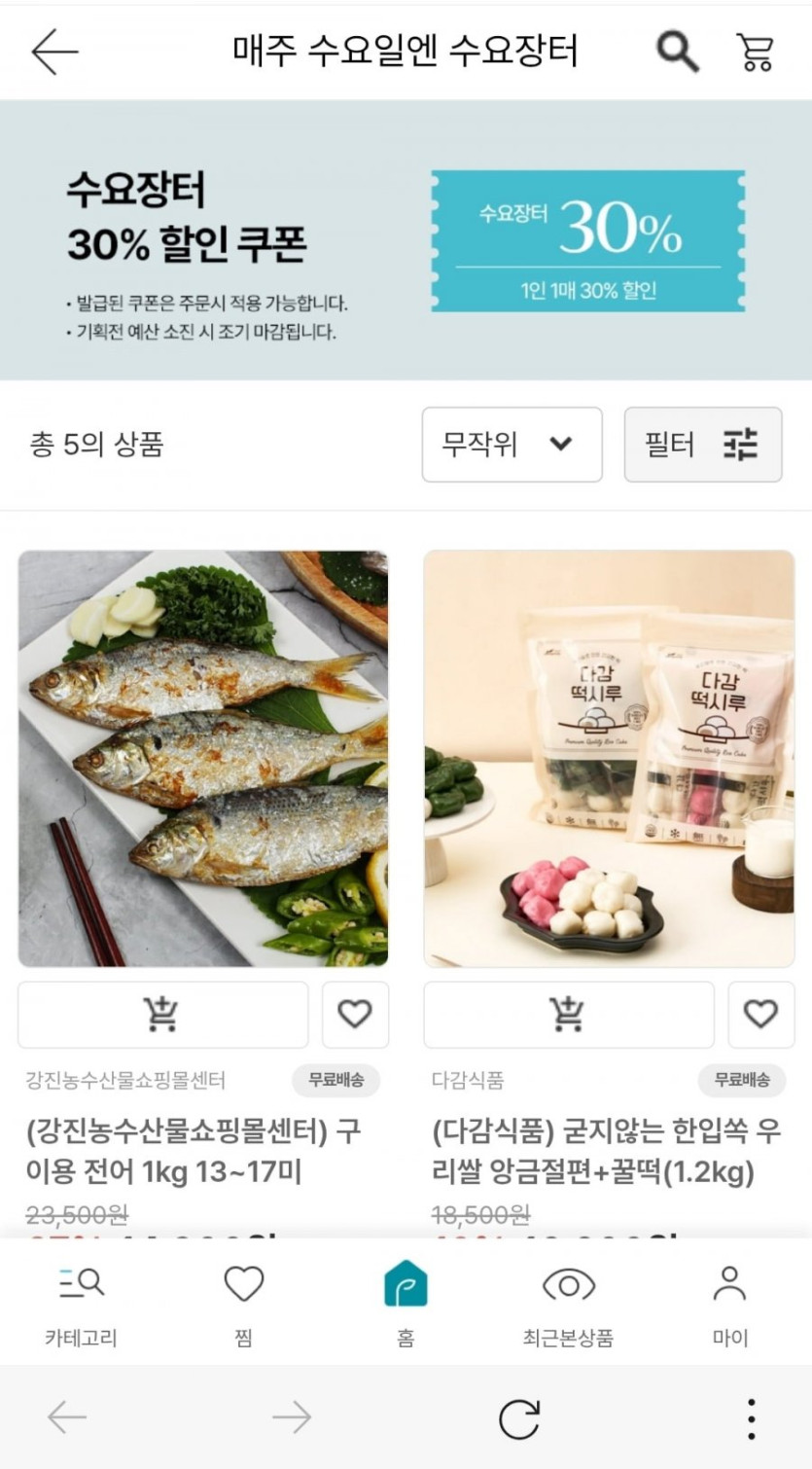812x1469 pixels.
Task: Tap the 수요장터 30% 할인 쿠폰 banner
Action: tap(406, 240)
